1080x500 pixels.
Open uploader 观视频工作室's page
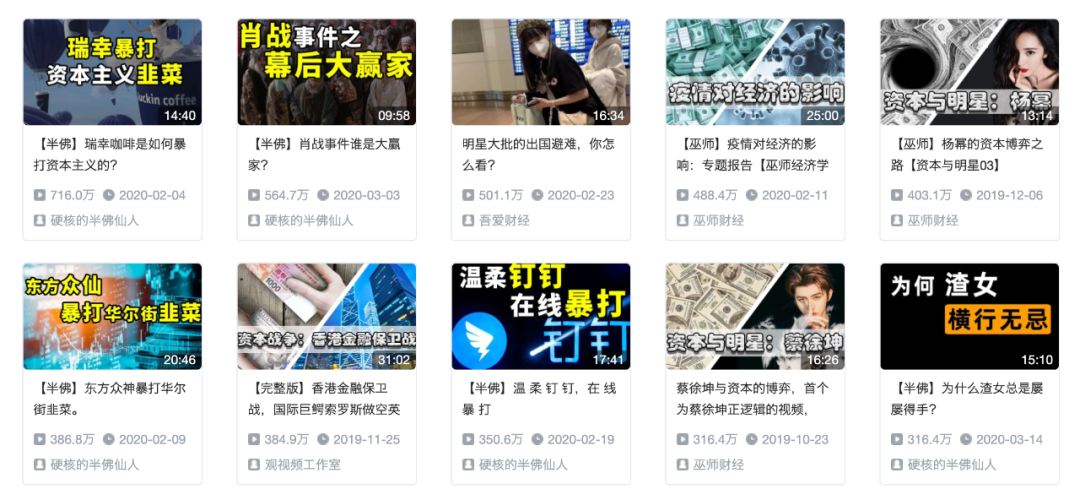[x=302, y=464]
